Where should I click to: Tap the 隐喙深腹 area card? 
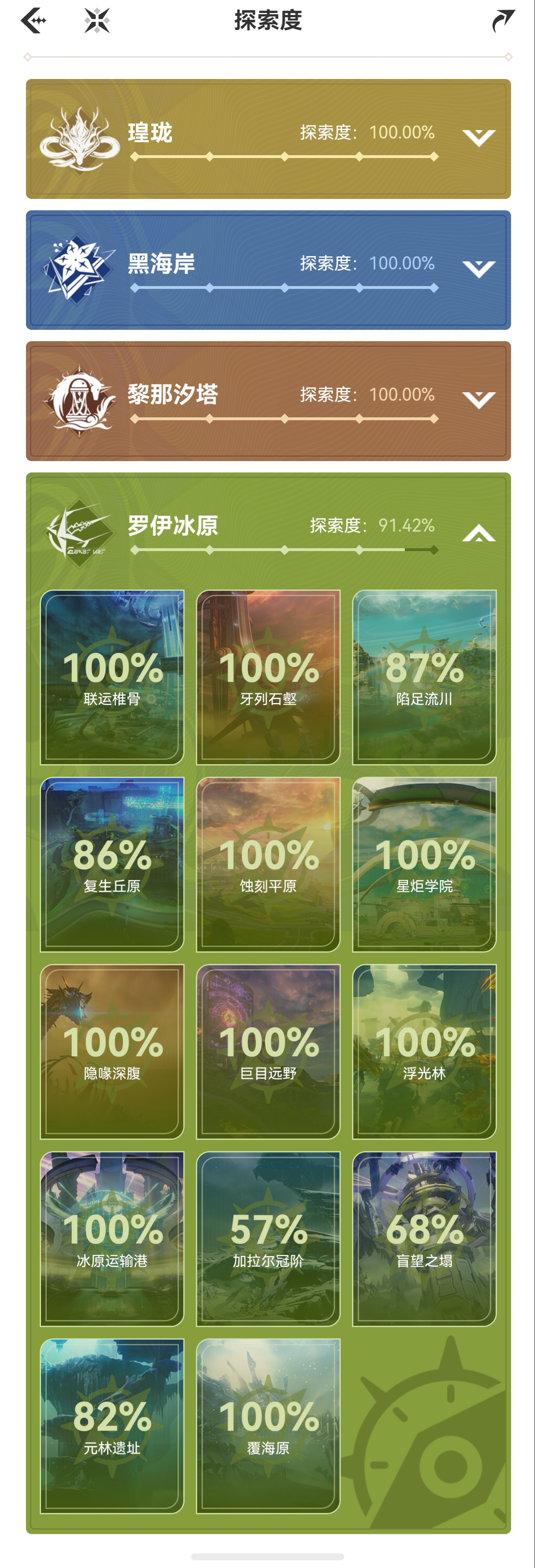(112, 1051)
